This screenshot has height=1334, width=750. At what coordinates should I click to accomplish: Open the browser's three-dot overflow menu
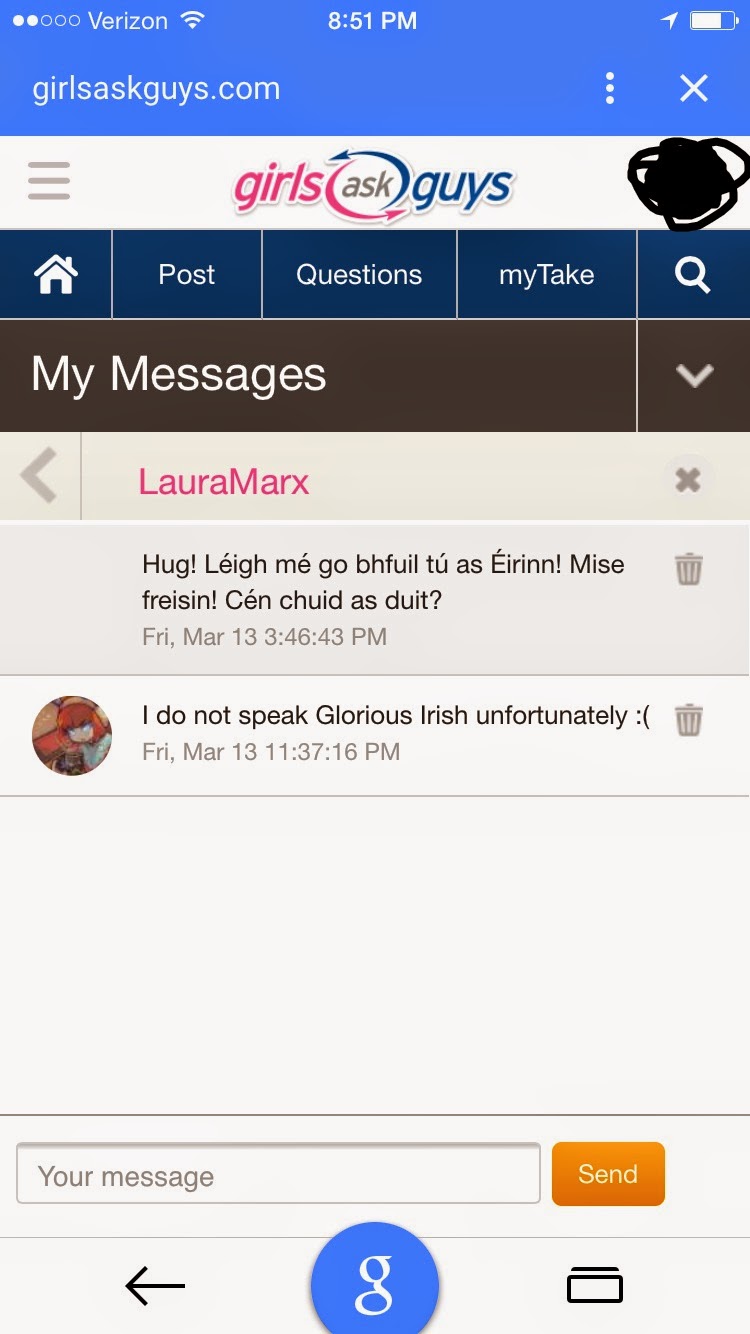point(610,88)
